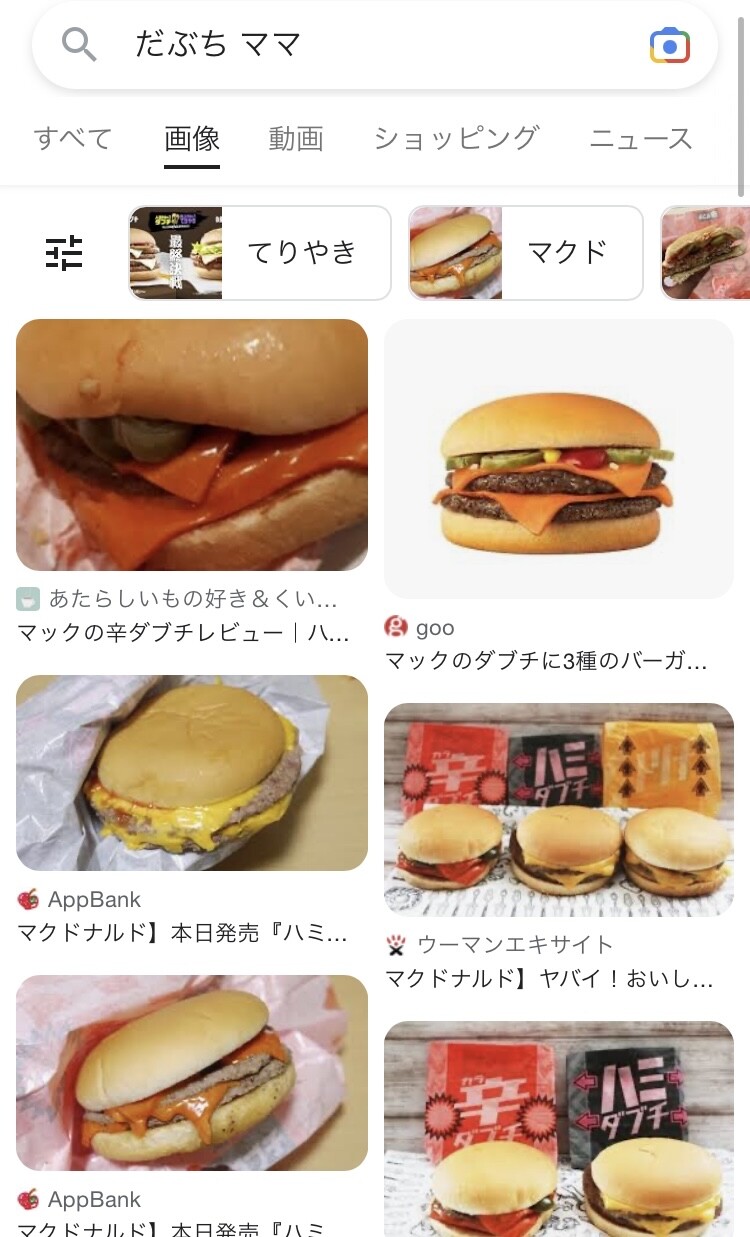Open the image filter settings
The height and width of the screenshot is (1237, 750).
[x=65, y=253]
